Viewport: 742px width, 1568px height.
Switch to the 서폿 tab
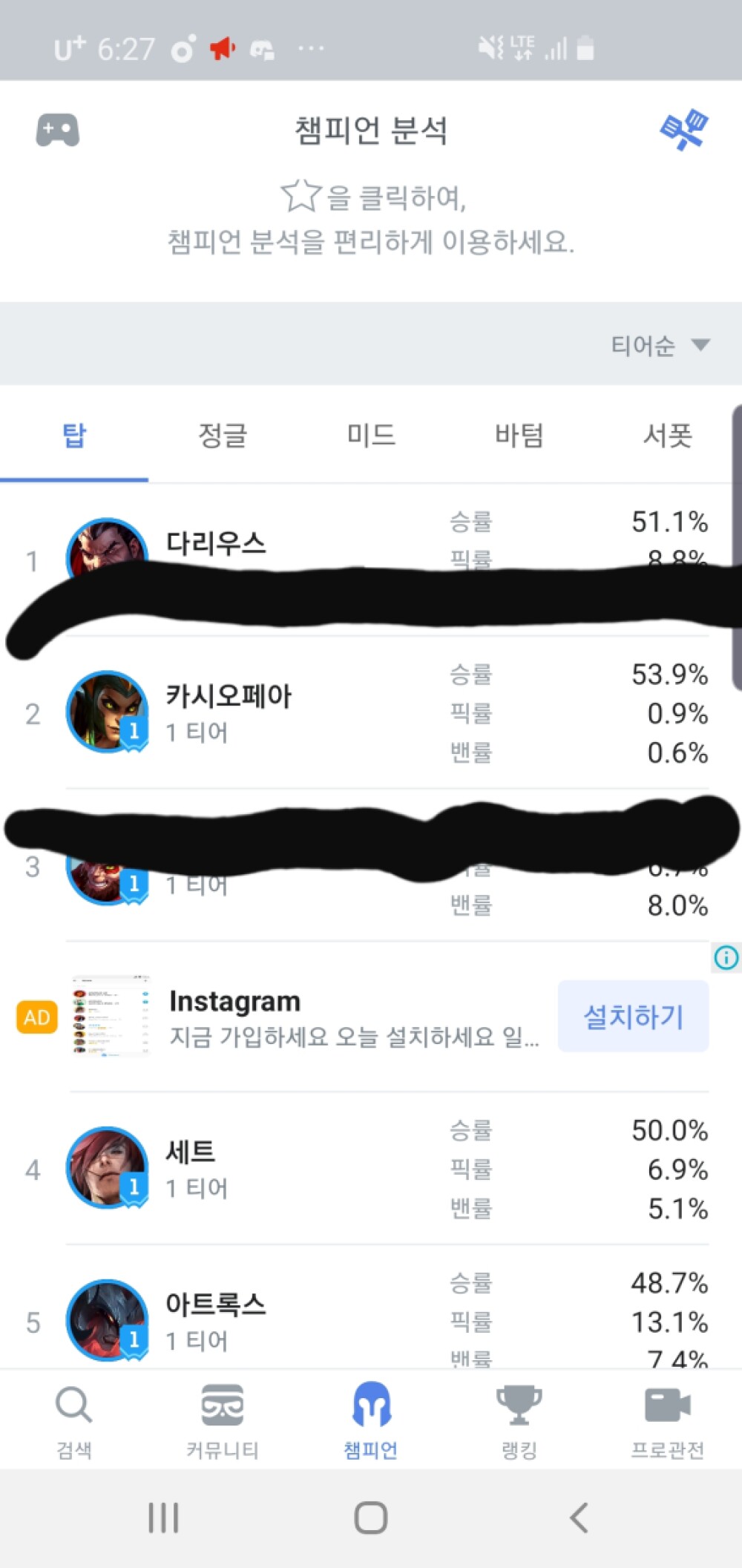(x=668, y=436)
